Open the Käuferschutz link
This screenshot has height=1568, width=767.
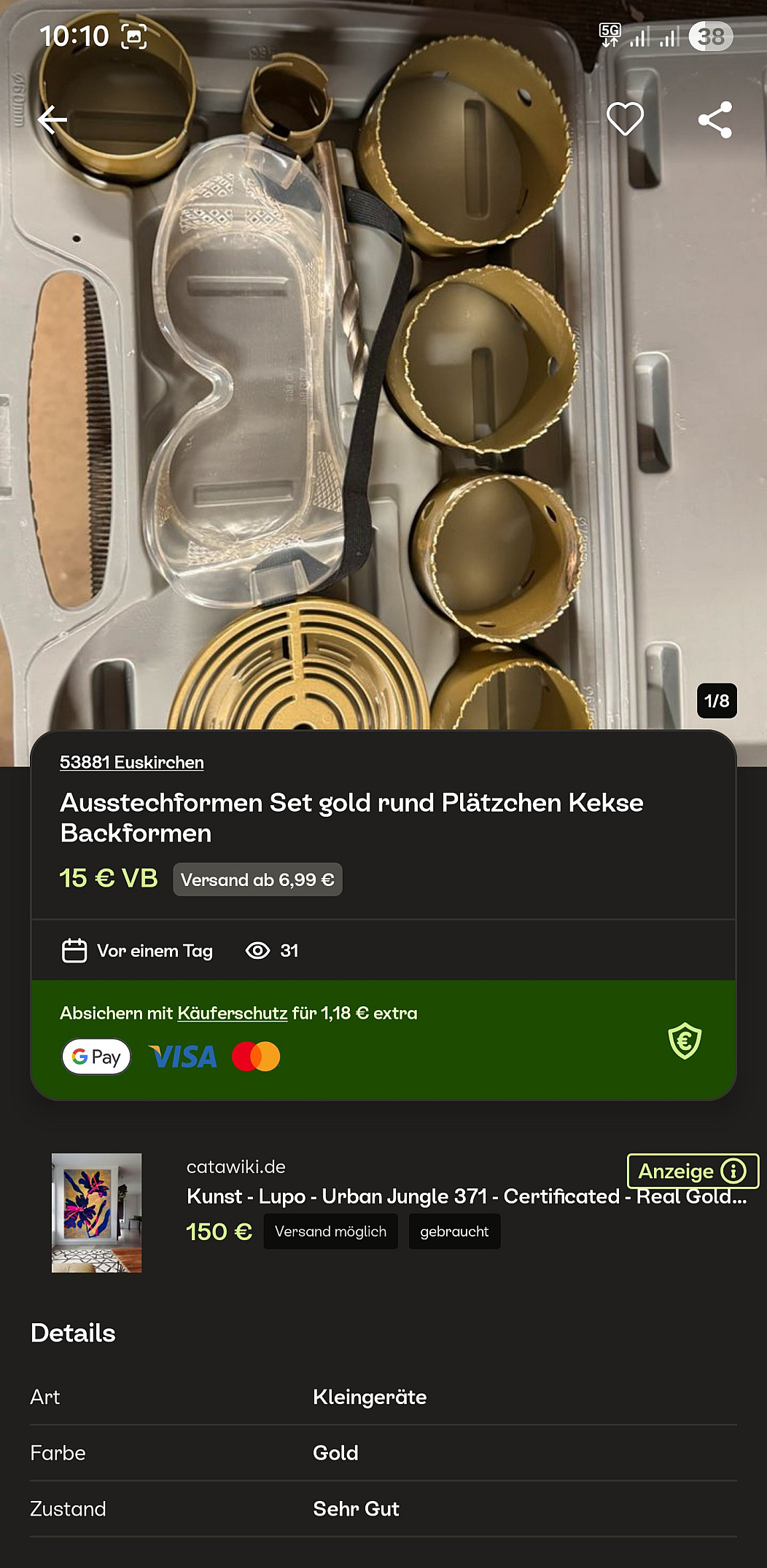tap(233, 1013)
